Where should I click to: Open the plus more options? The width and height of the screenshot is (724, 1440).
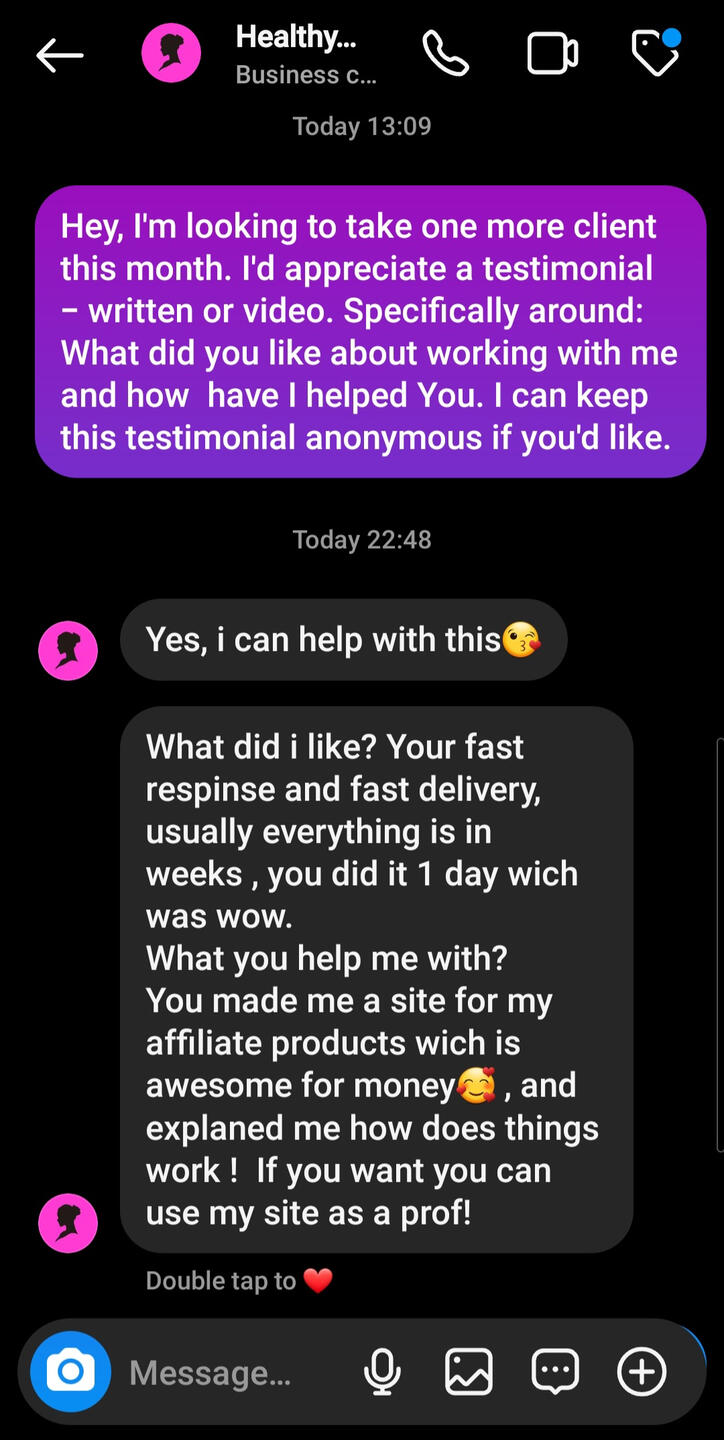[x=641, y=1372]
